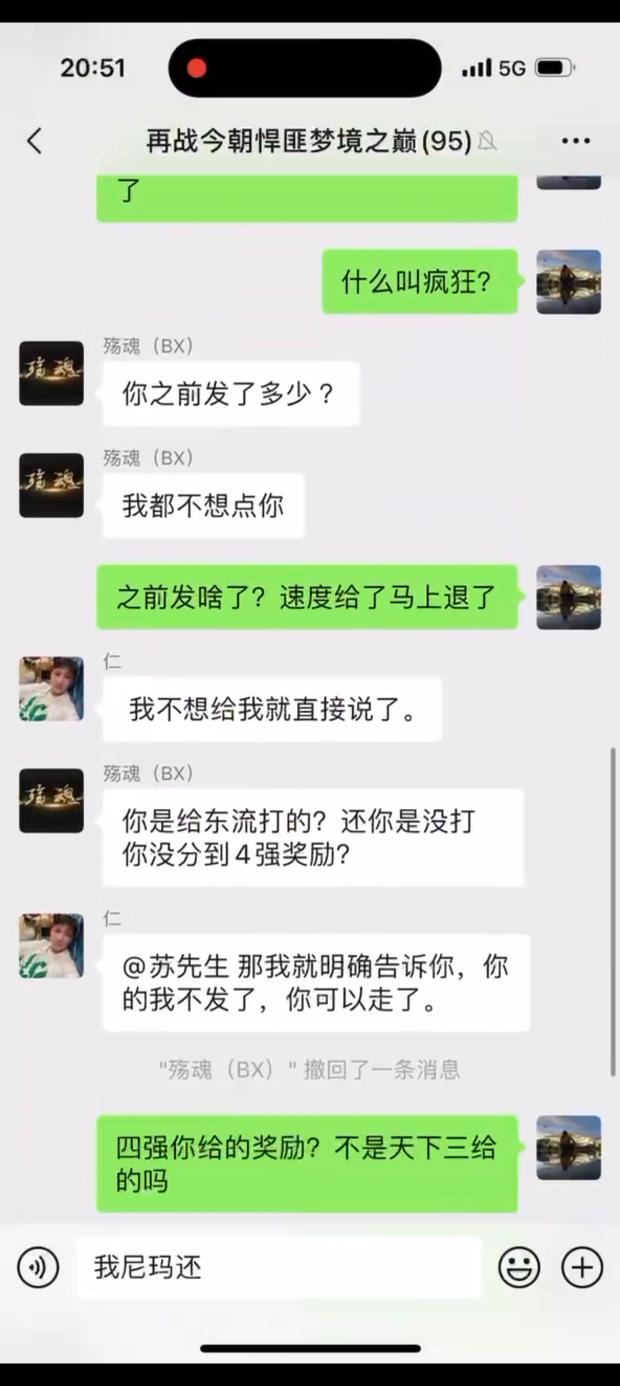The width and height of the screenshot is (620, 1386).
Task: Open avatar next to "我都不想点你"
Action: (x=51, y=485)
